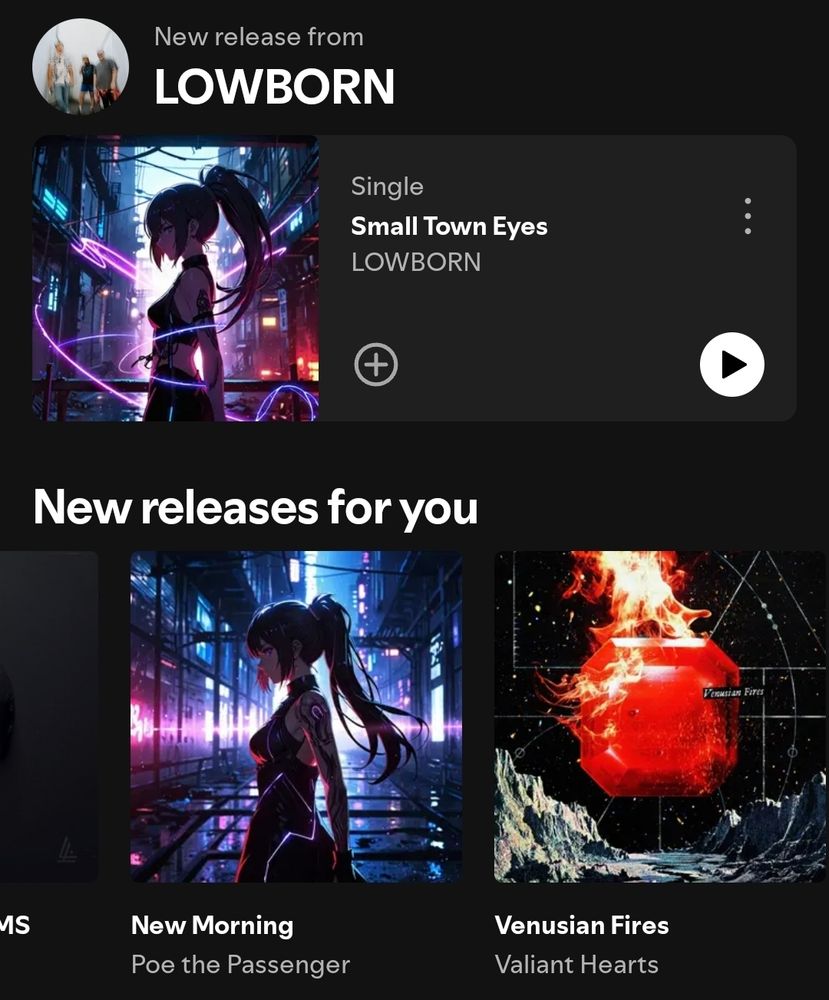Open the Small Town Eyes album artwork
Viewport: 829px width, 1000px height.
[175, 278]
